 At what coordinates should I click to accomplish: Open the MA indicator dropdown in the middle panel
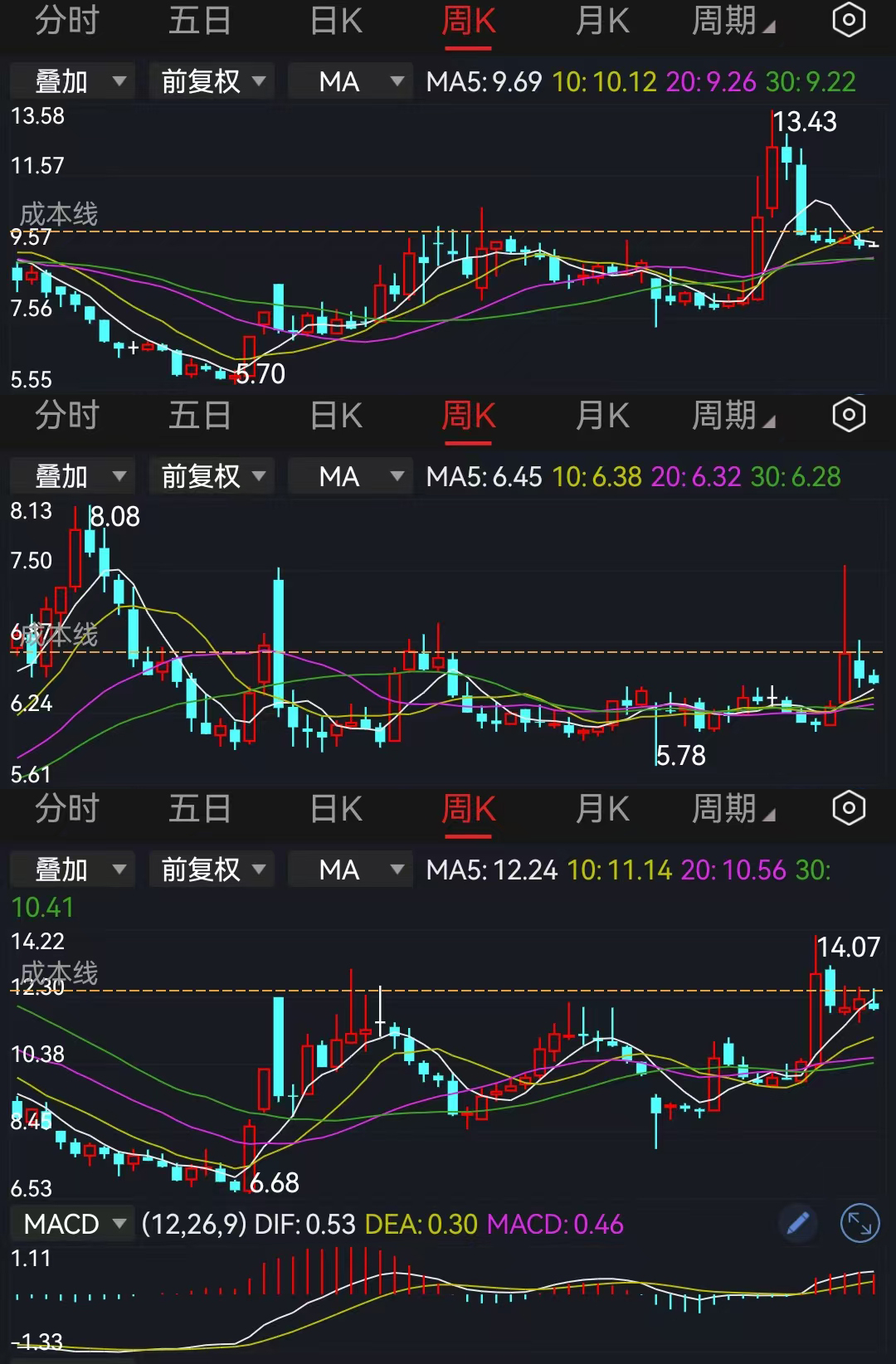(x=349, y=475)
